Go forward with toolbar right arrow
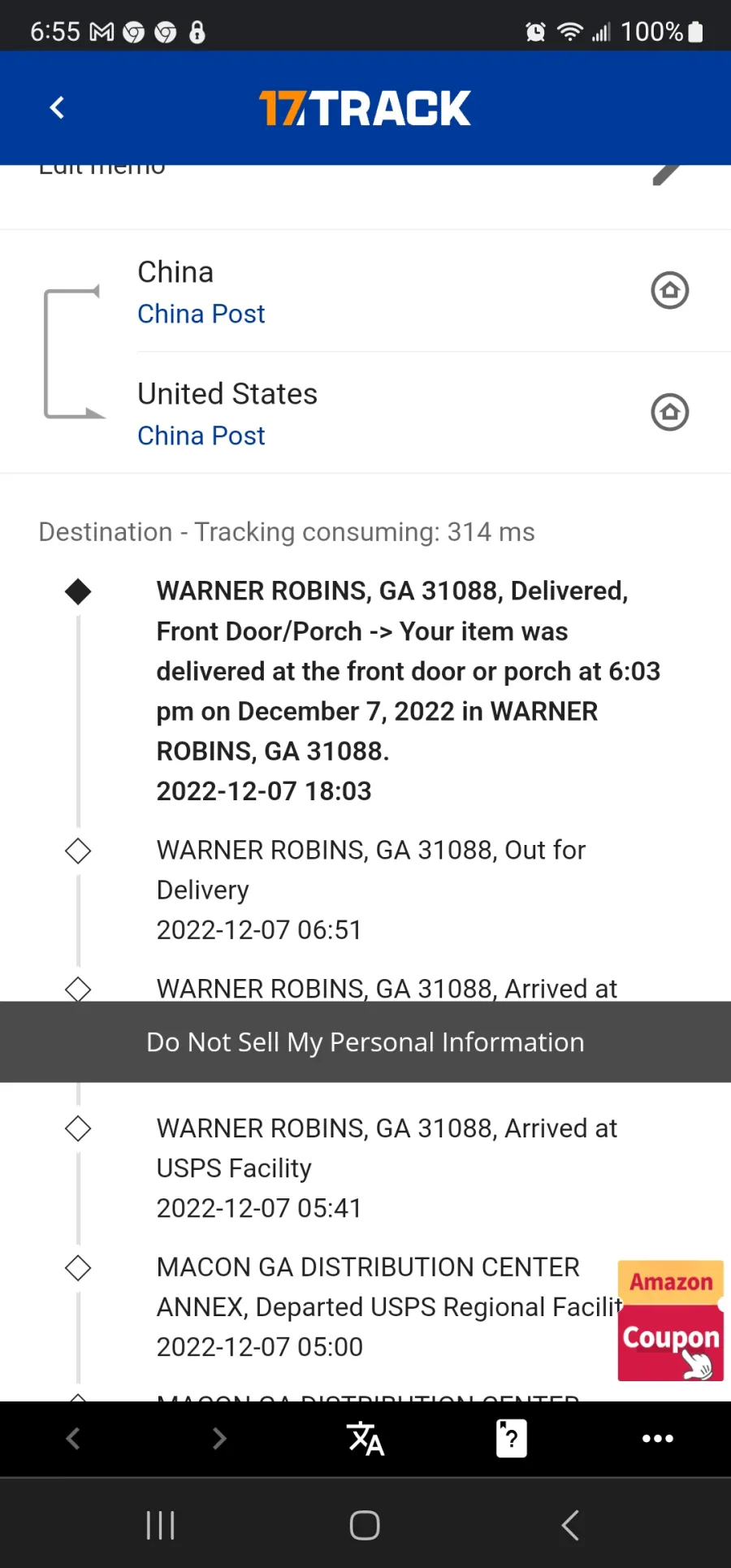 [219, 1438]
